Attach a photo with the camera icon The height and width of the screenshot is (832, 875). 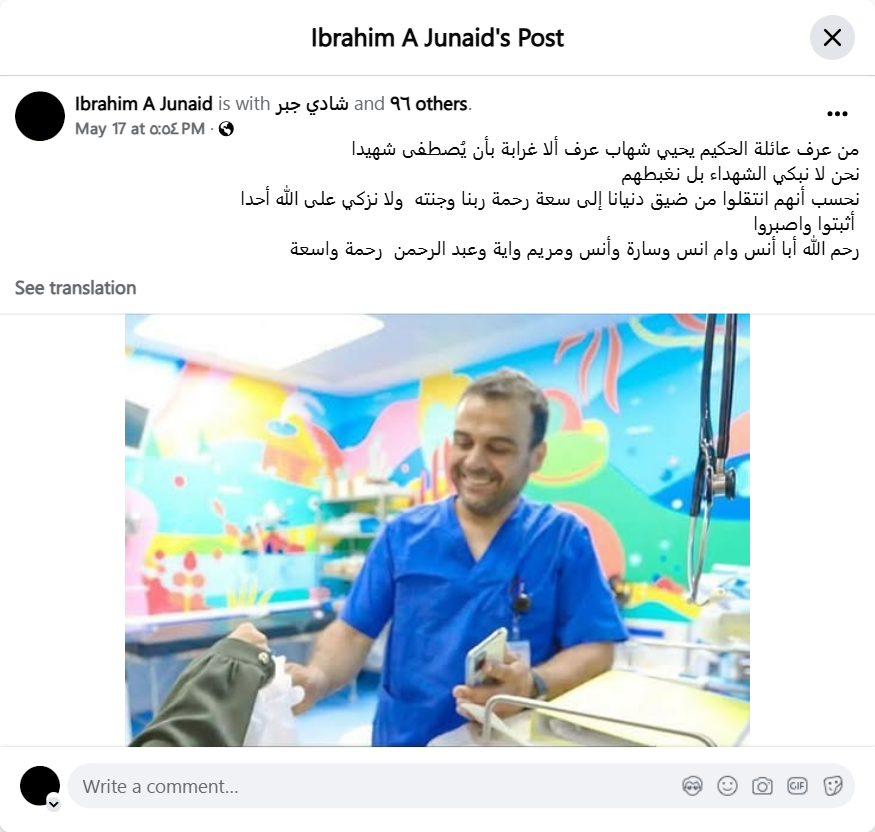[762, 786]
